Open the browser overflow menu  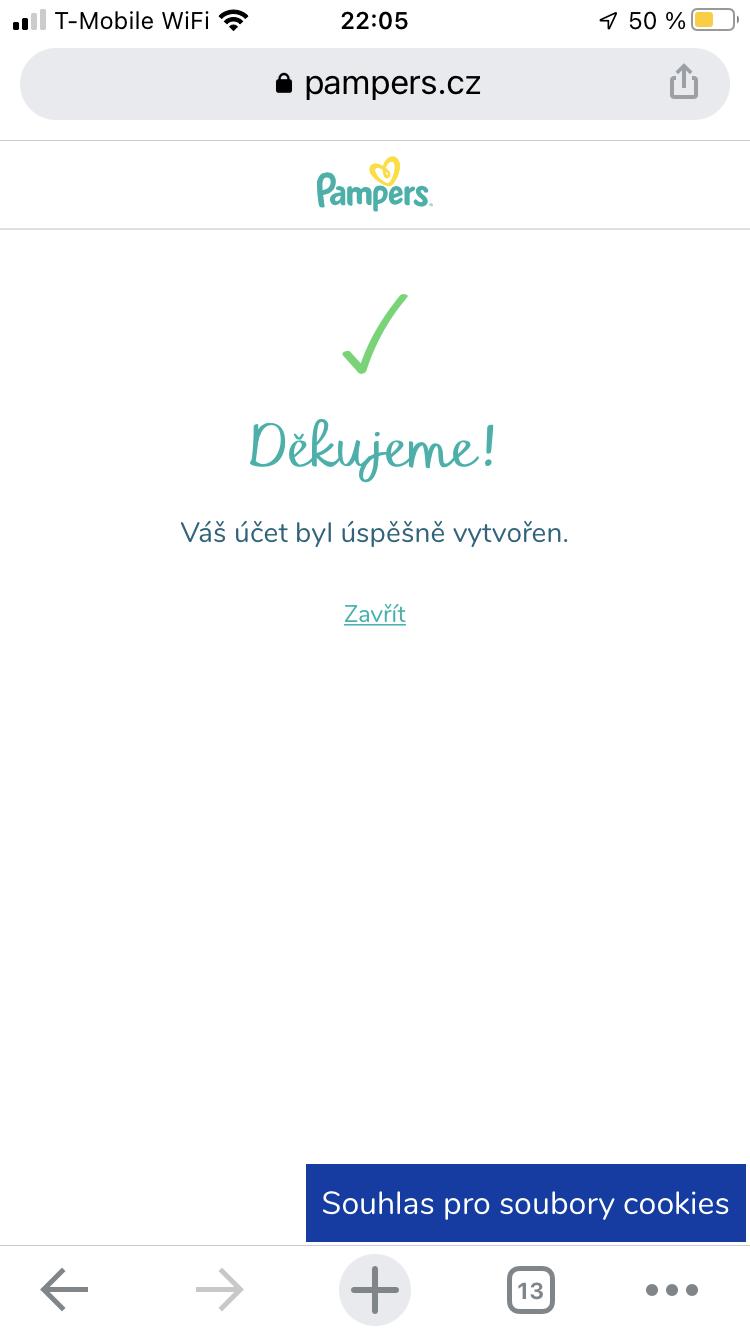[x=671, y=1290]
